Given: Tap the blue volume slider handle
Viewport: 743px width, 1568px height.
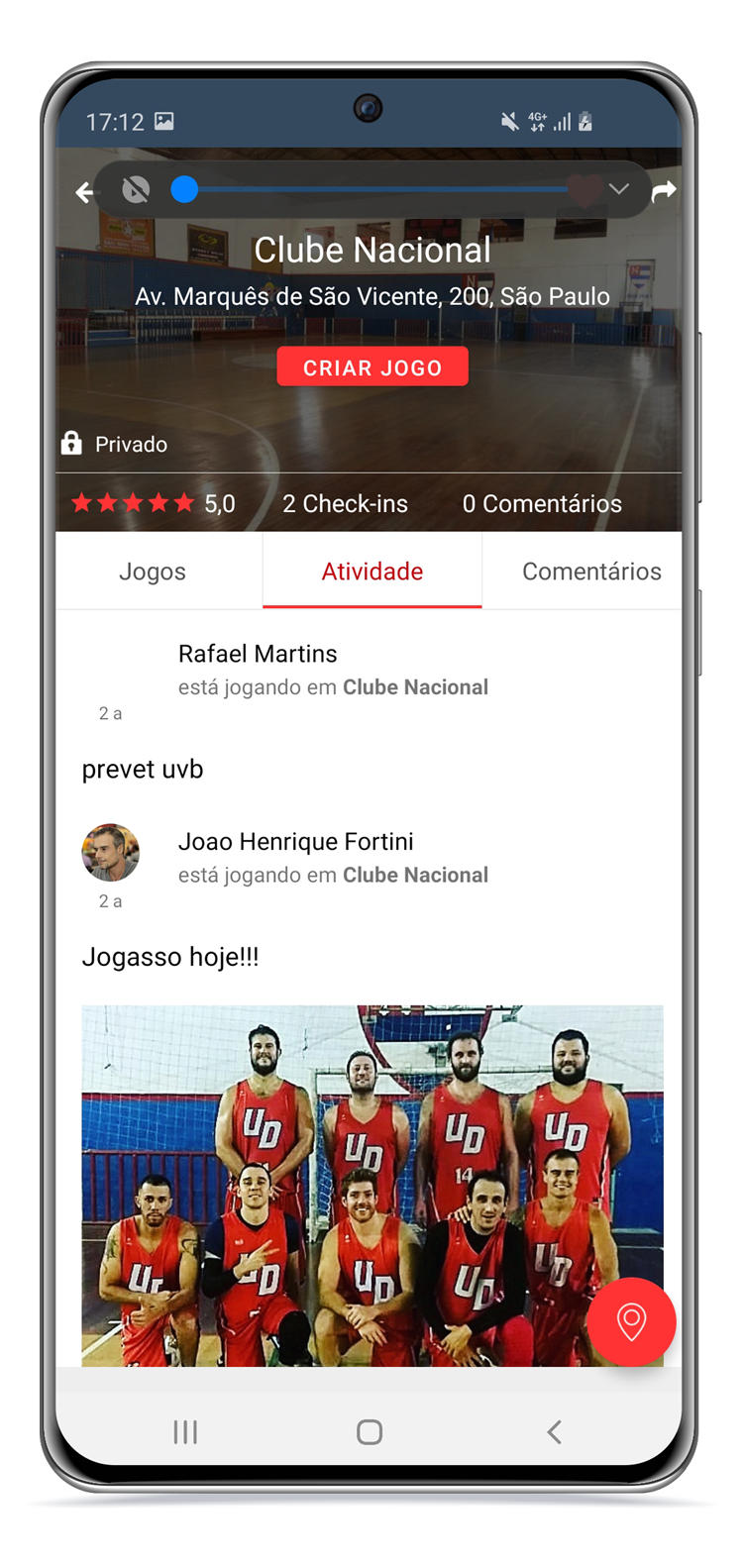Looking at the screenshot, I should click(184, 189).
